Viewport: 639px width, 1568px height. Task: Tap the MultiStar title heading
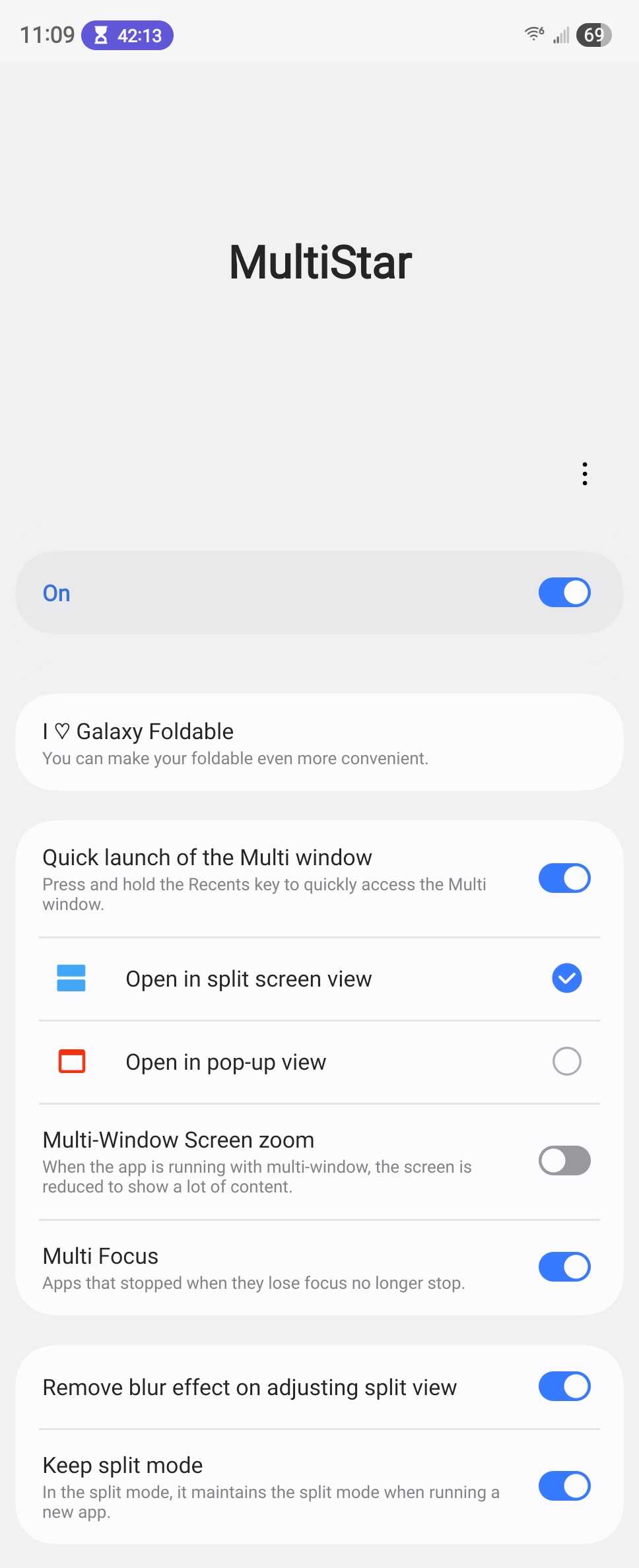coord(319,261)
